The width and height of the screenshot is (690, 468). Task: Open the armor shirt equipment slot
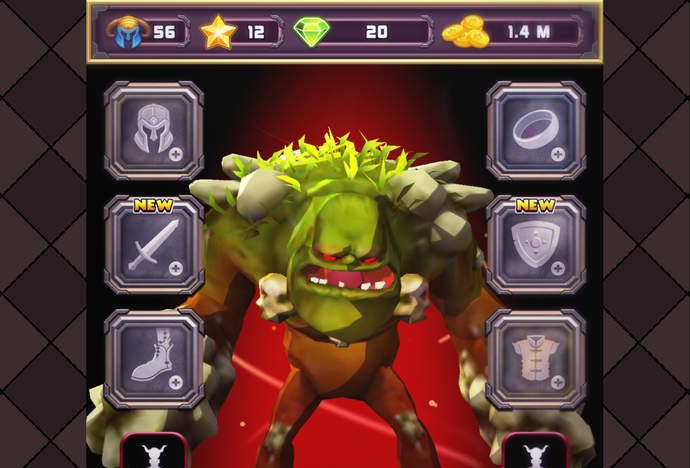(536, 359)
